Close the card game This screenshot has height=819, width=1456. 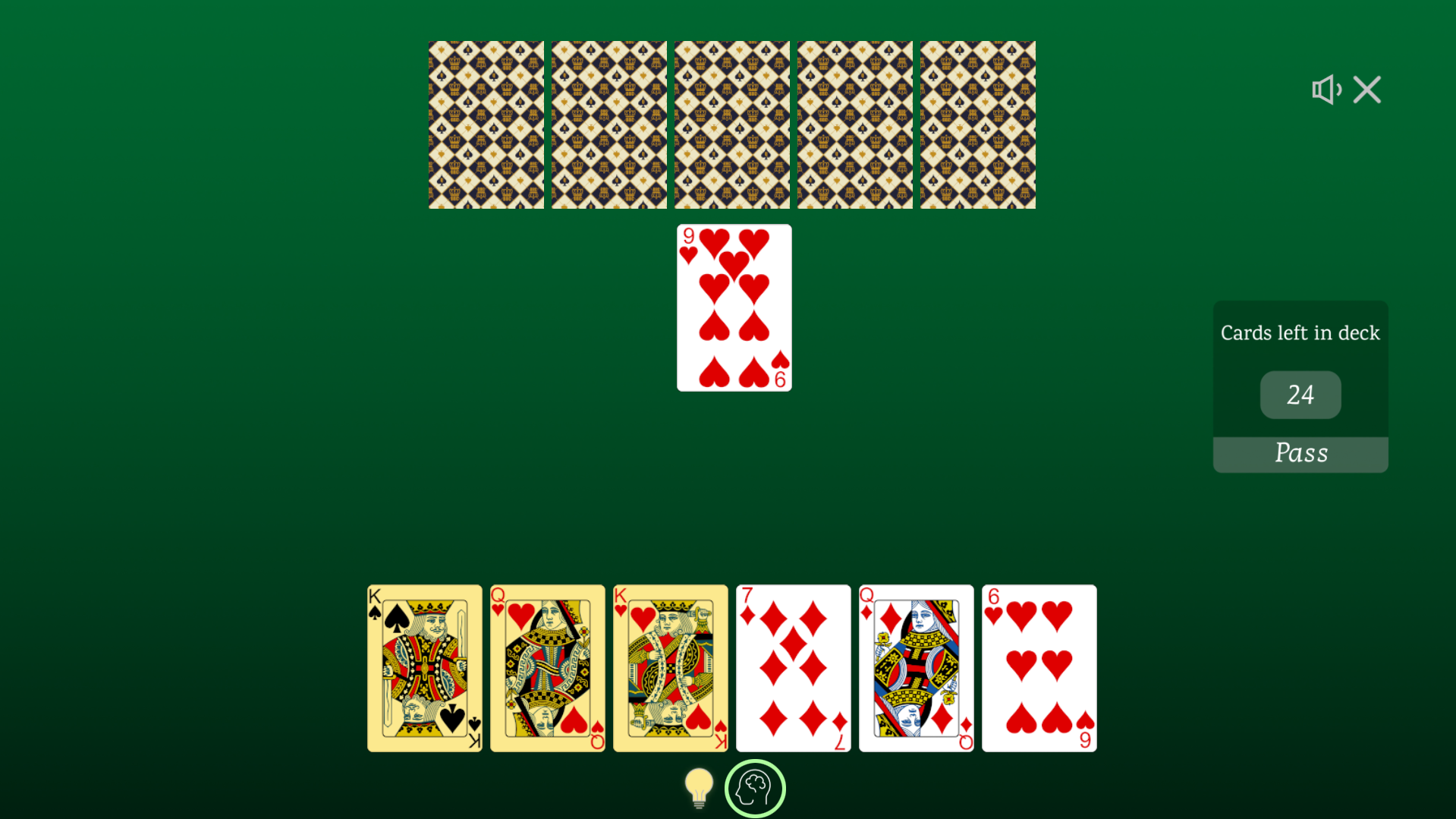tap(1367, 90)
